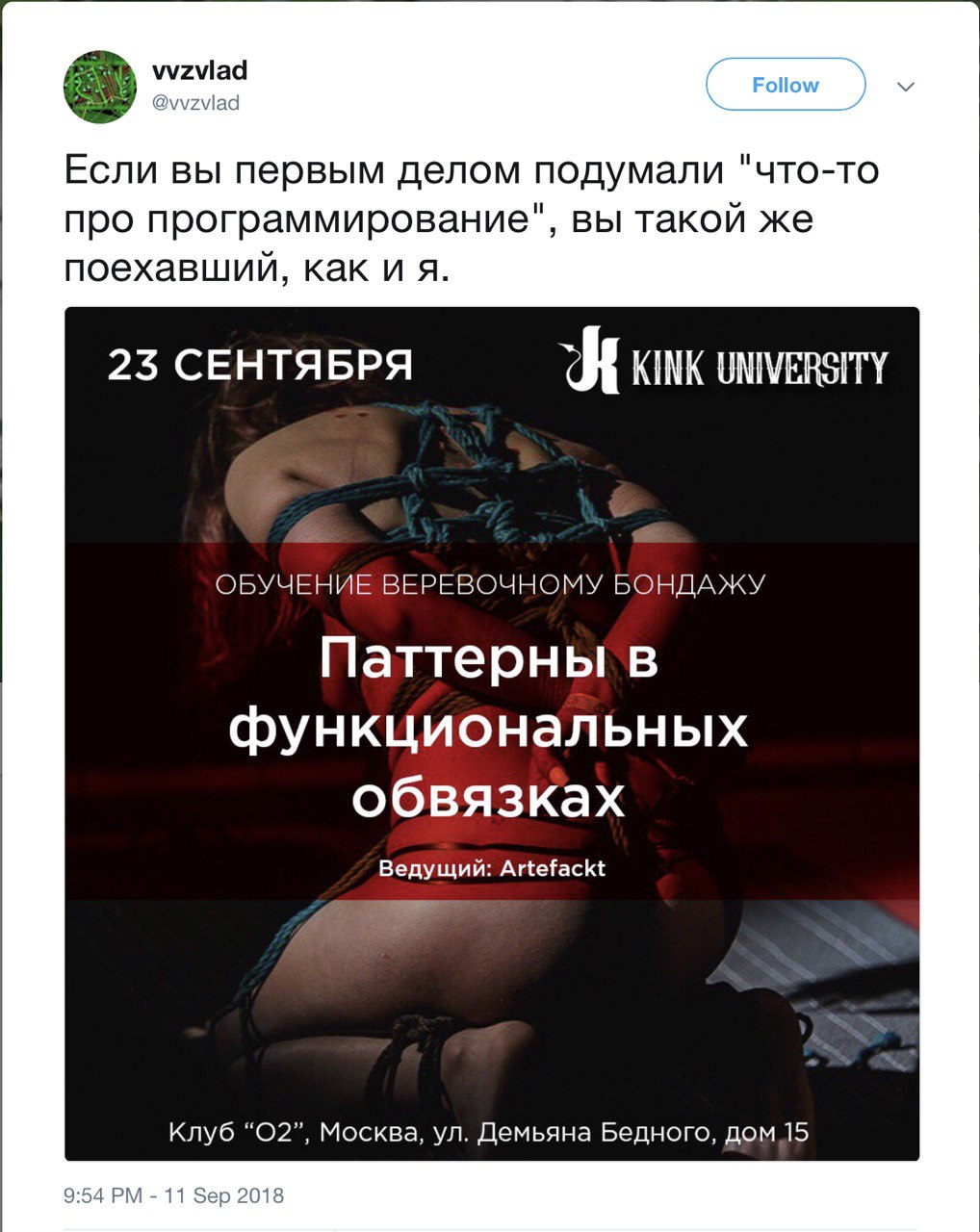Open vvzvlad's profile avatar
The width and height of the screenshot is (980, 1232).
point(100,87)
